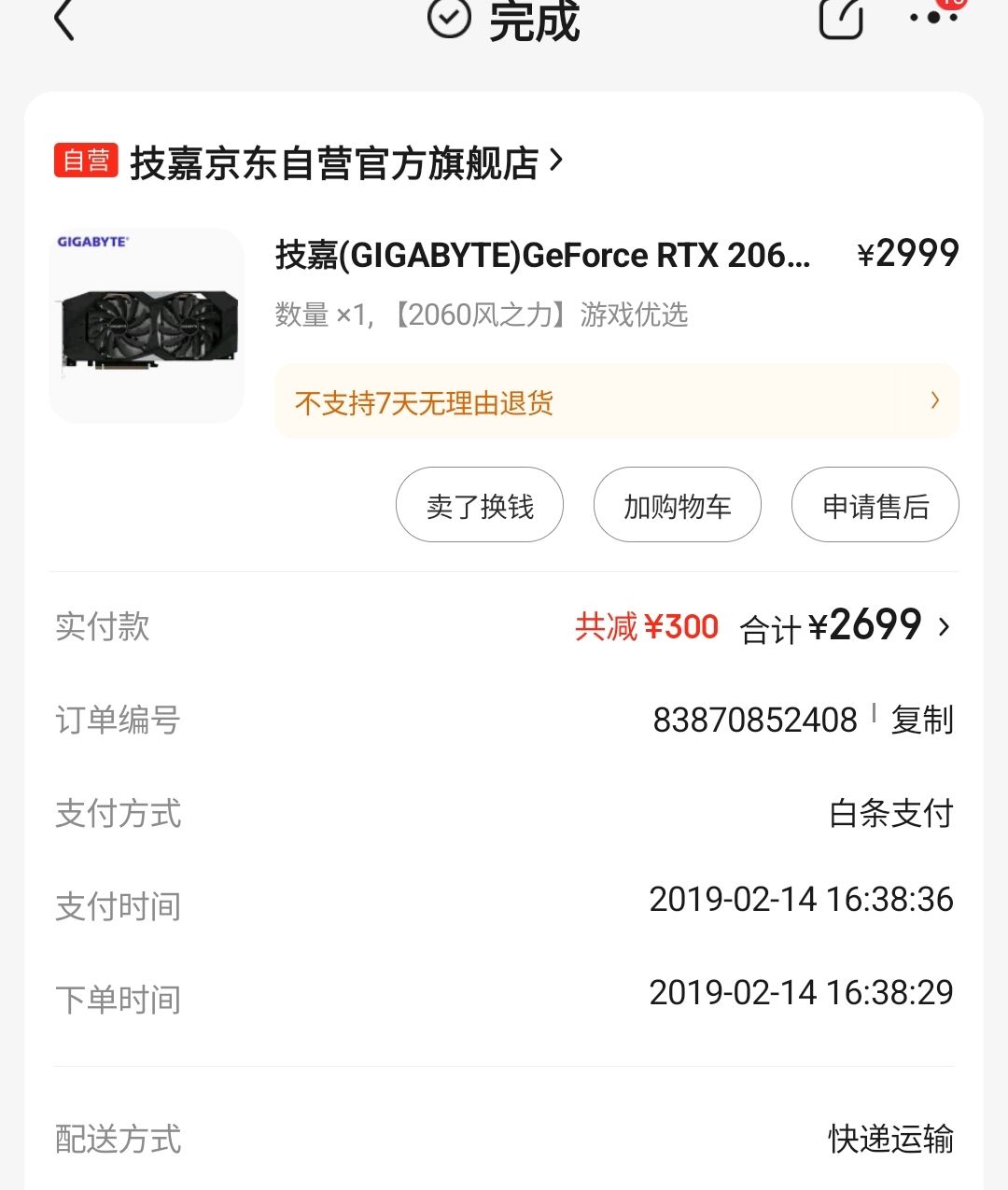Tap the 【2060风之力】游戏优选 spec line
This screenshot has width=1008, height=1190.
coord(480,315)
